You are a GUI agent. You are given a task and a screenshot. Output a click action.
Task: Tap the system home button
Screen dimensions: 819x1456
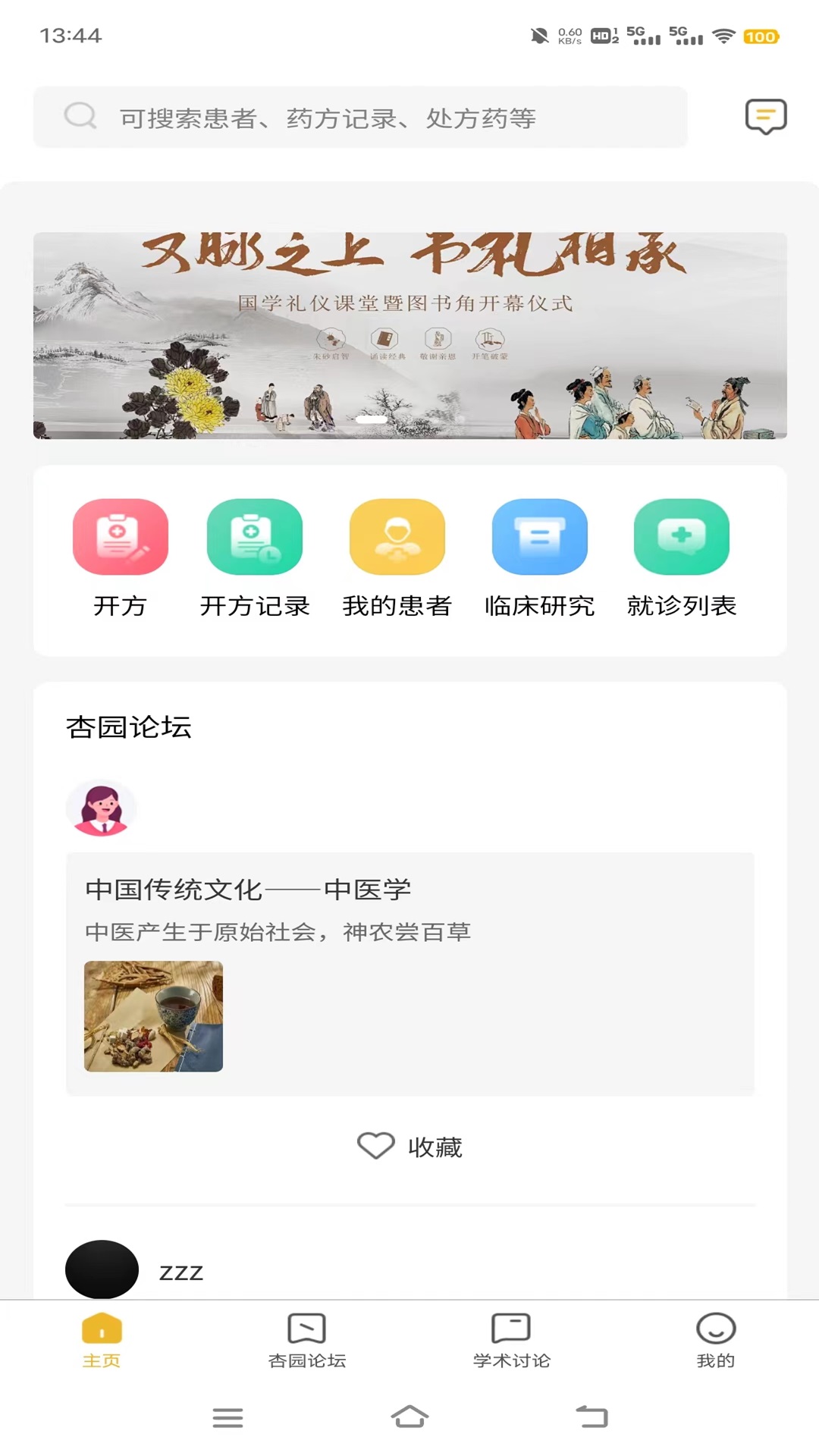409,1417
